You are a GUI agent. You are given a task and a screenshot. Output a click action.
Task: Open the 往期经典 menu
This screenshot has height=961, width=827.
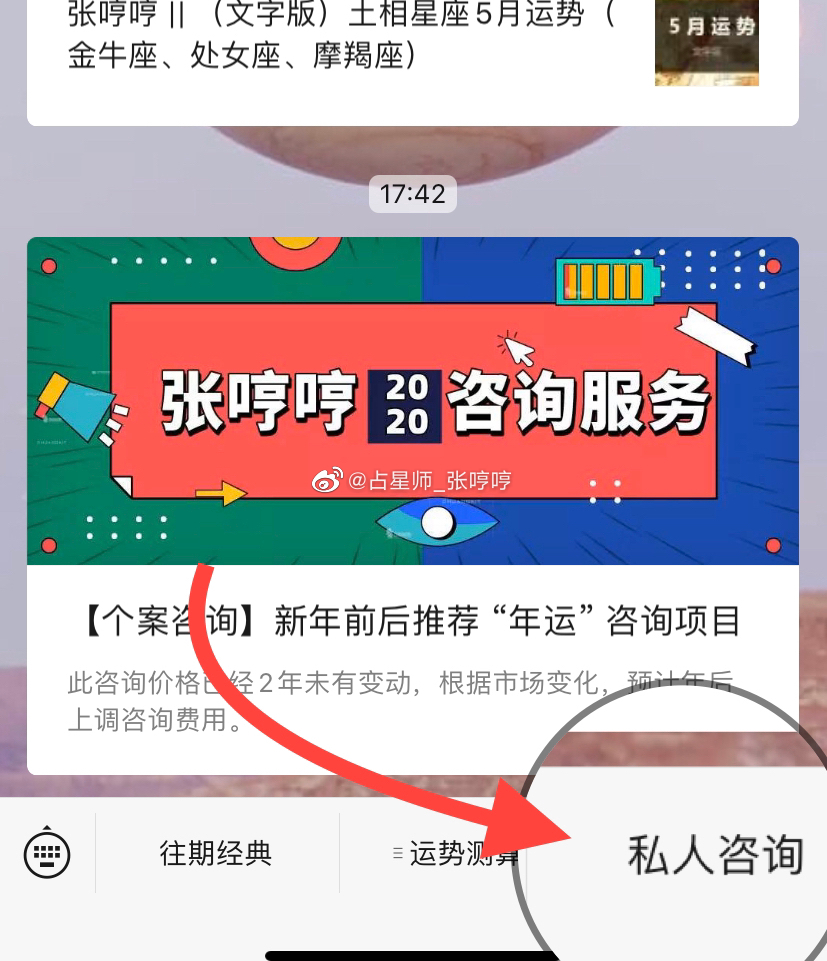click(216, 854)
